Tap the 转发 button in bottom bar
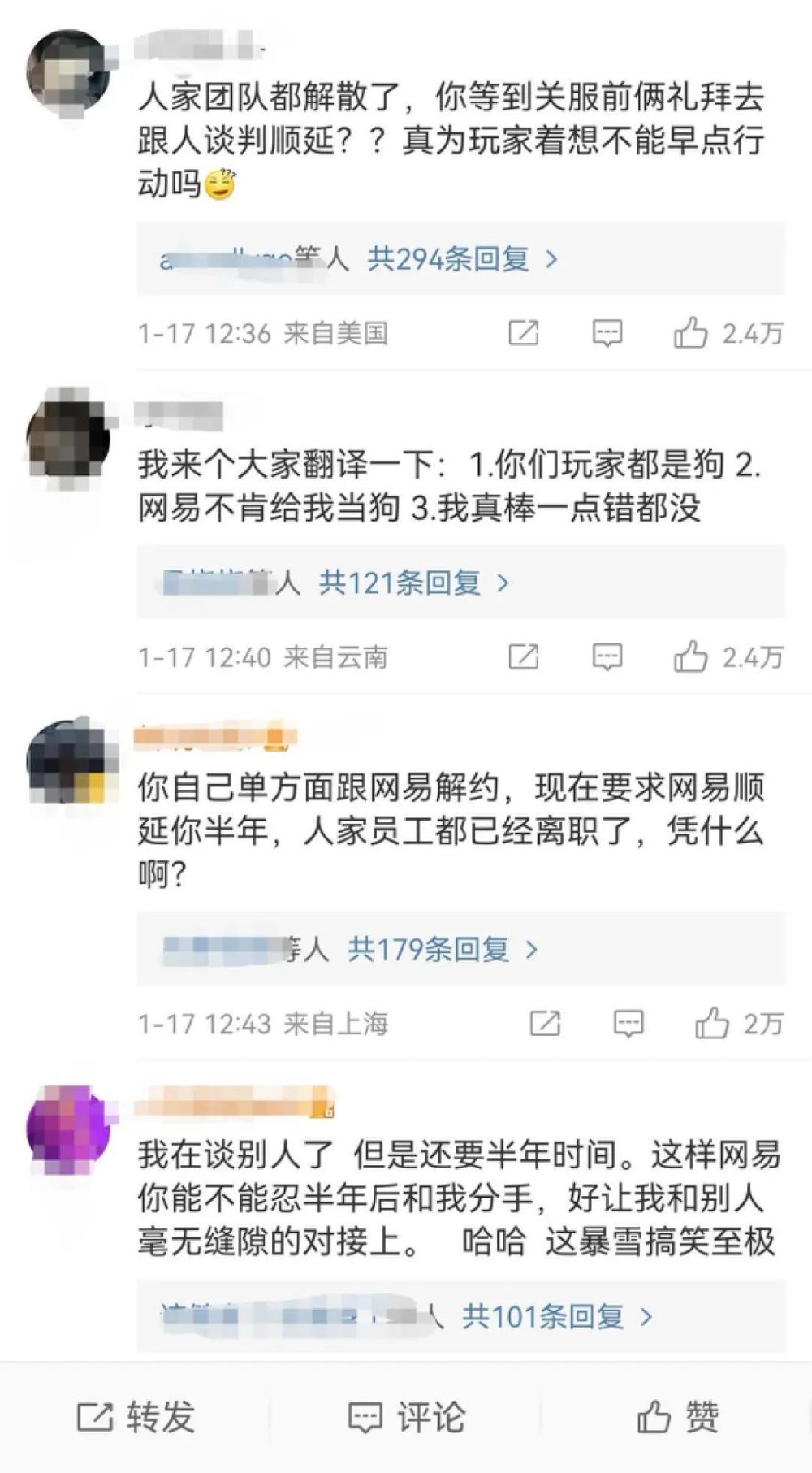 (136, 1417)
